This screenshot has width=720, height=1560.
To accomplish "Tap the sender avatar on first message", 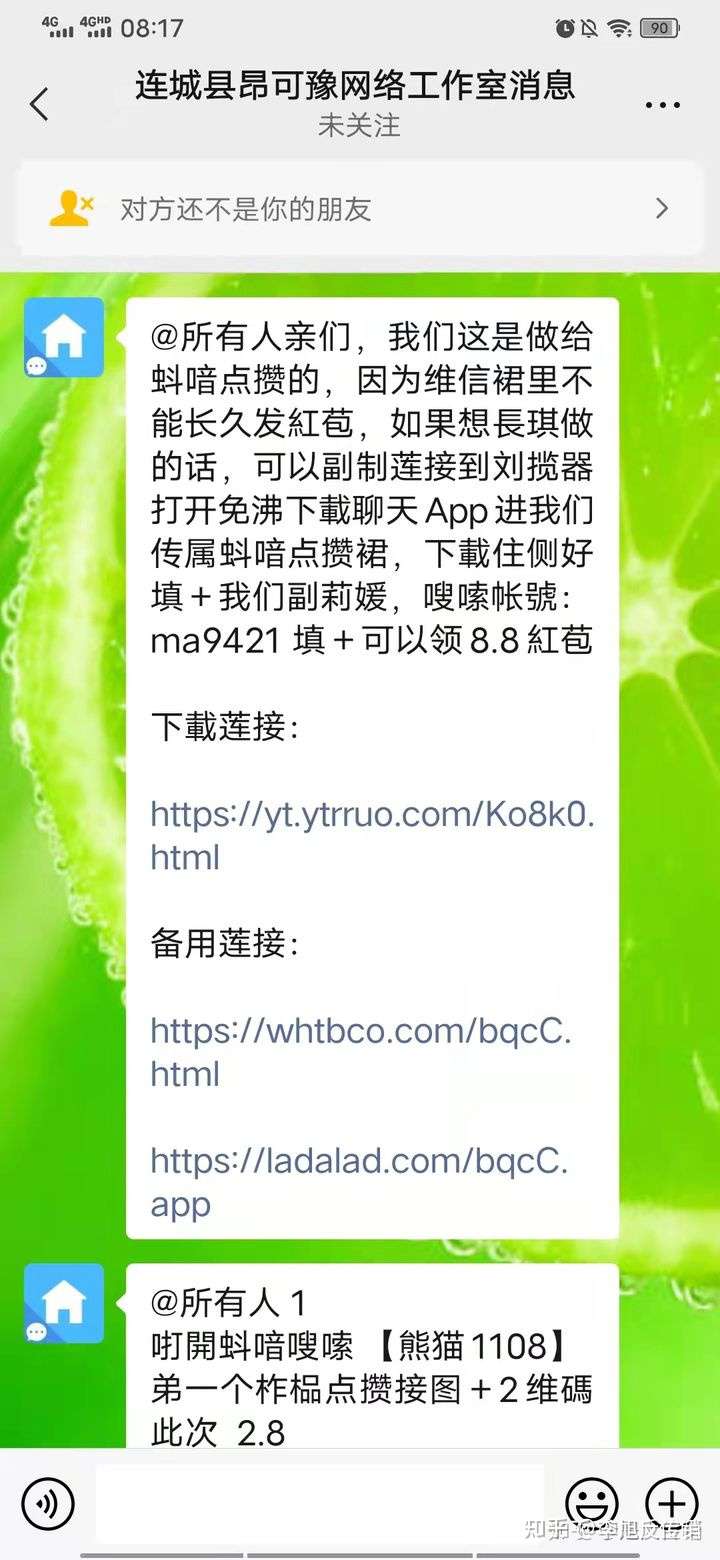I will click(64, 337).
